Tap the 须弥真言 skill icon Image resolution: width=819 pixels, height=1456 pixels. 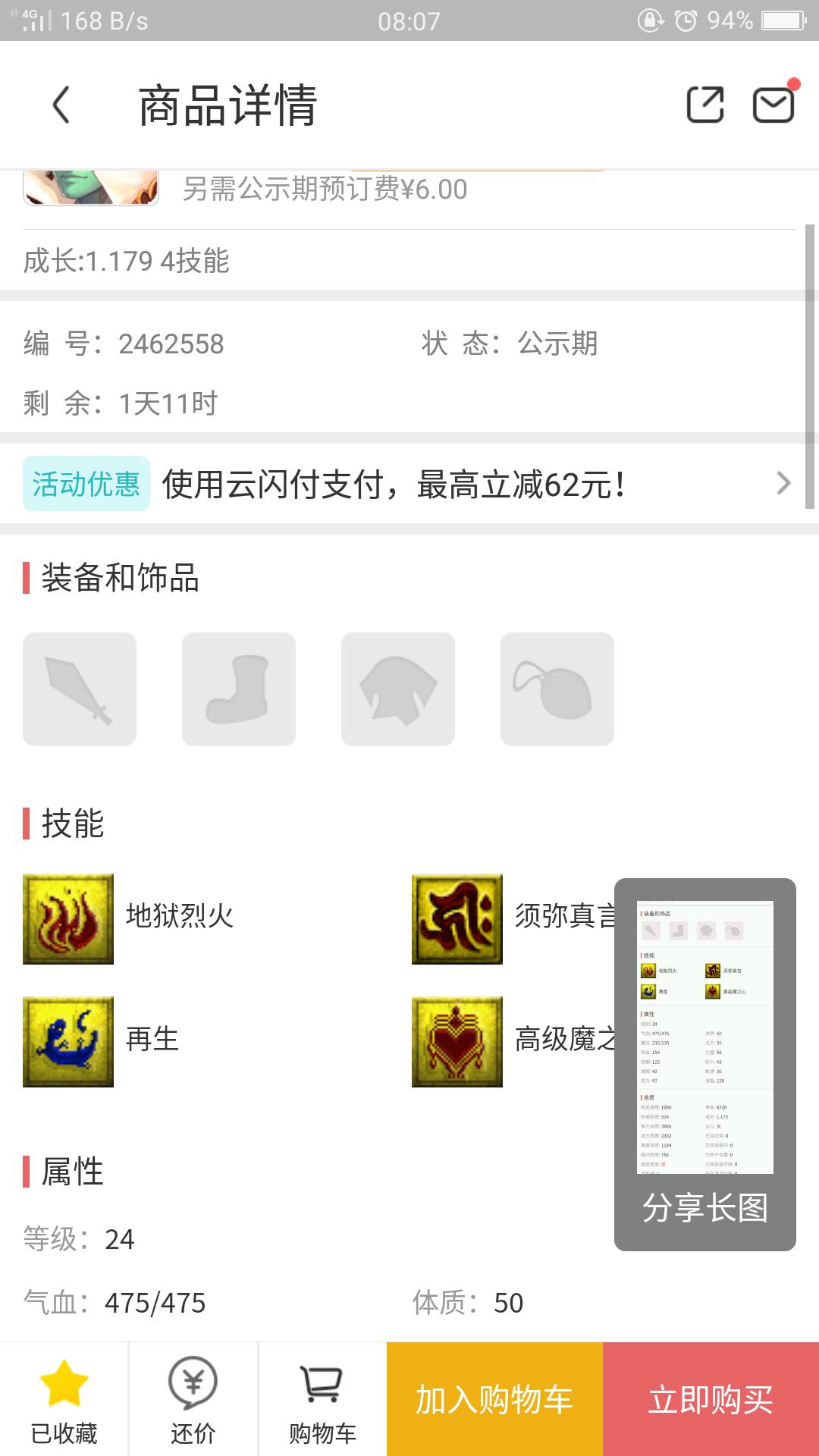click(457, 919)
